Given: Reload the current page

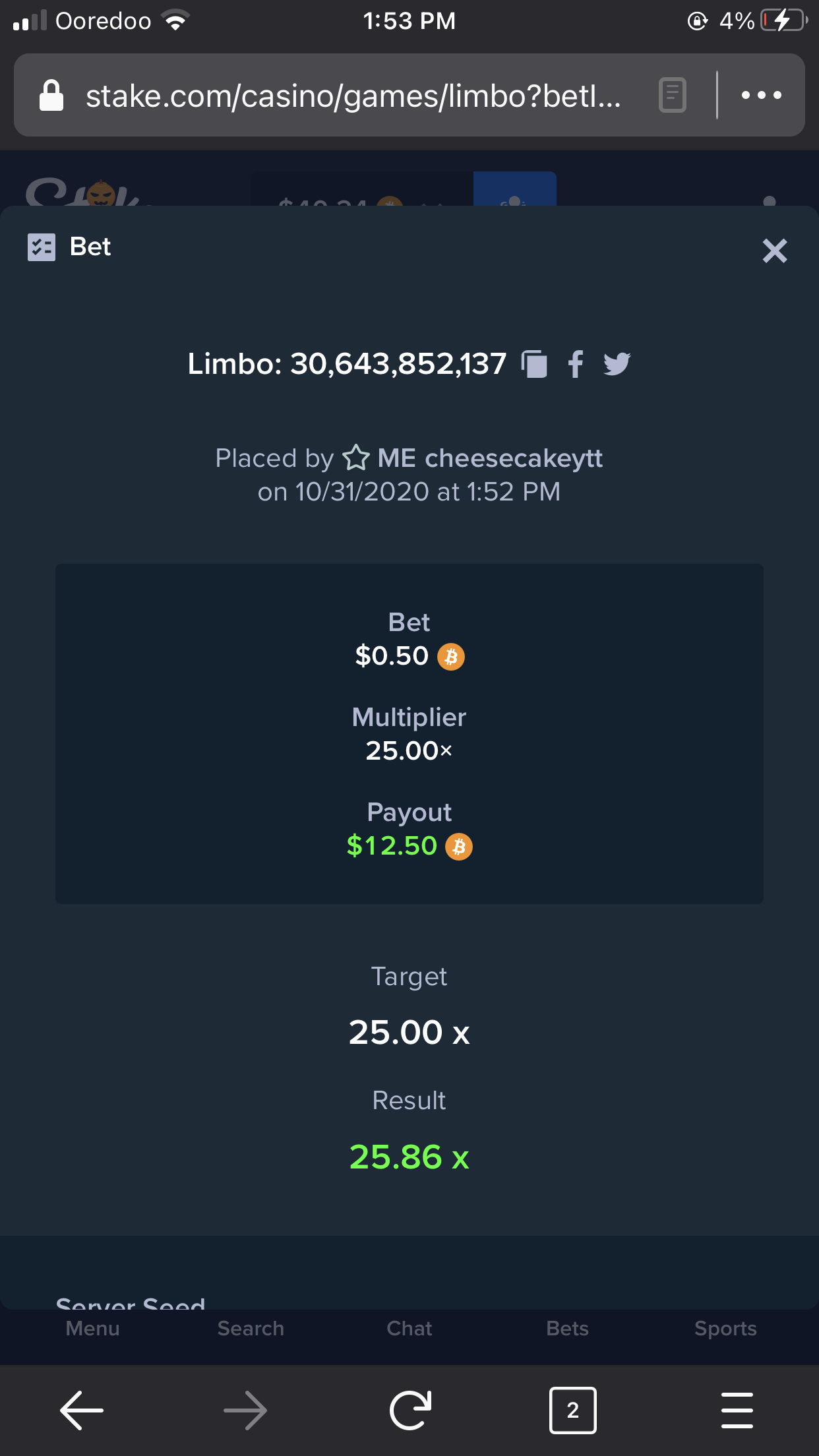Looking at the screenshot, I should [409, 1410].
